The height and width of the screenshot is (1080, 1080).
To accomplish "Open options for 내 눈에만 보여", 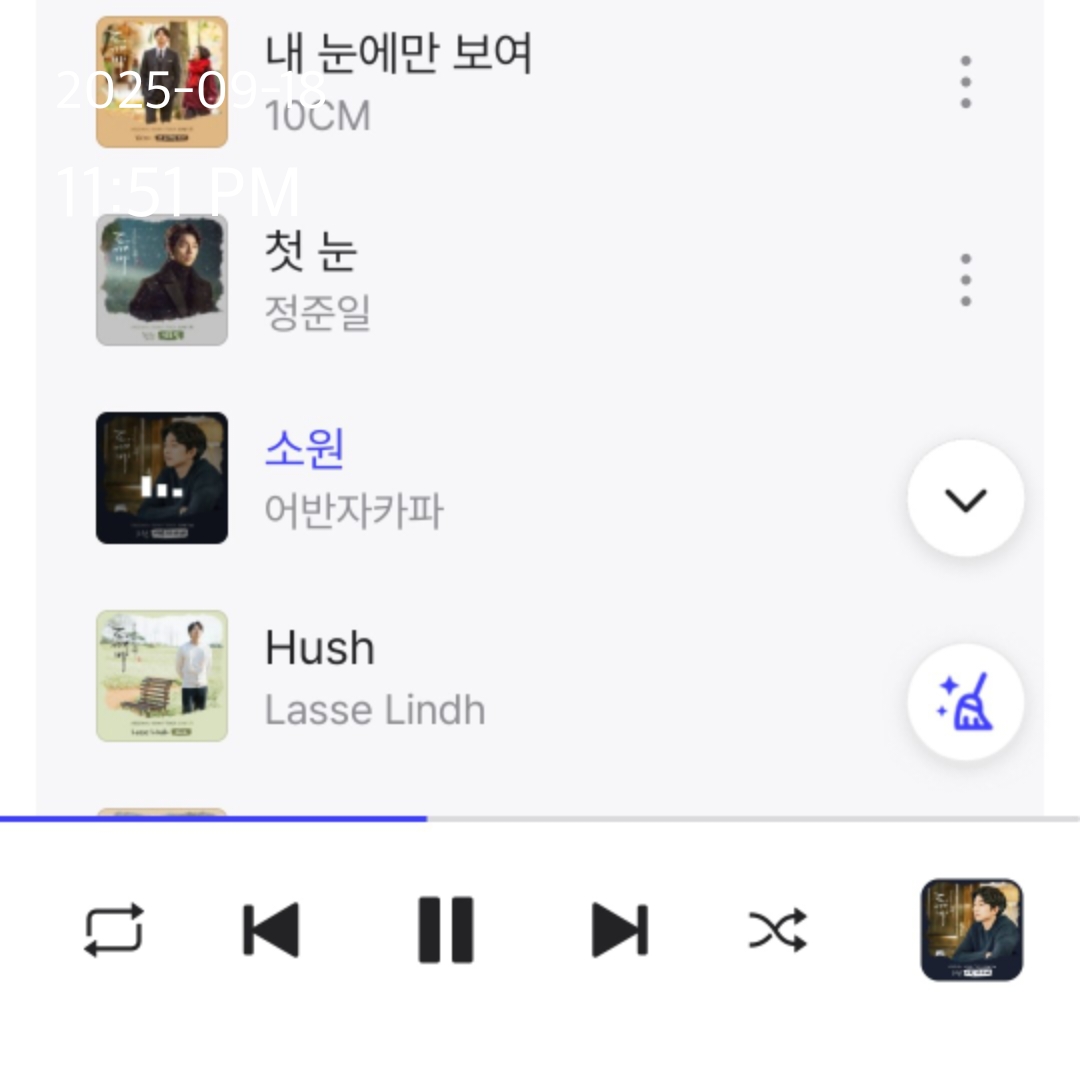I will pyautogui.click(x=965, y=82).
